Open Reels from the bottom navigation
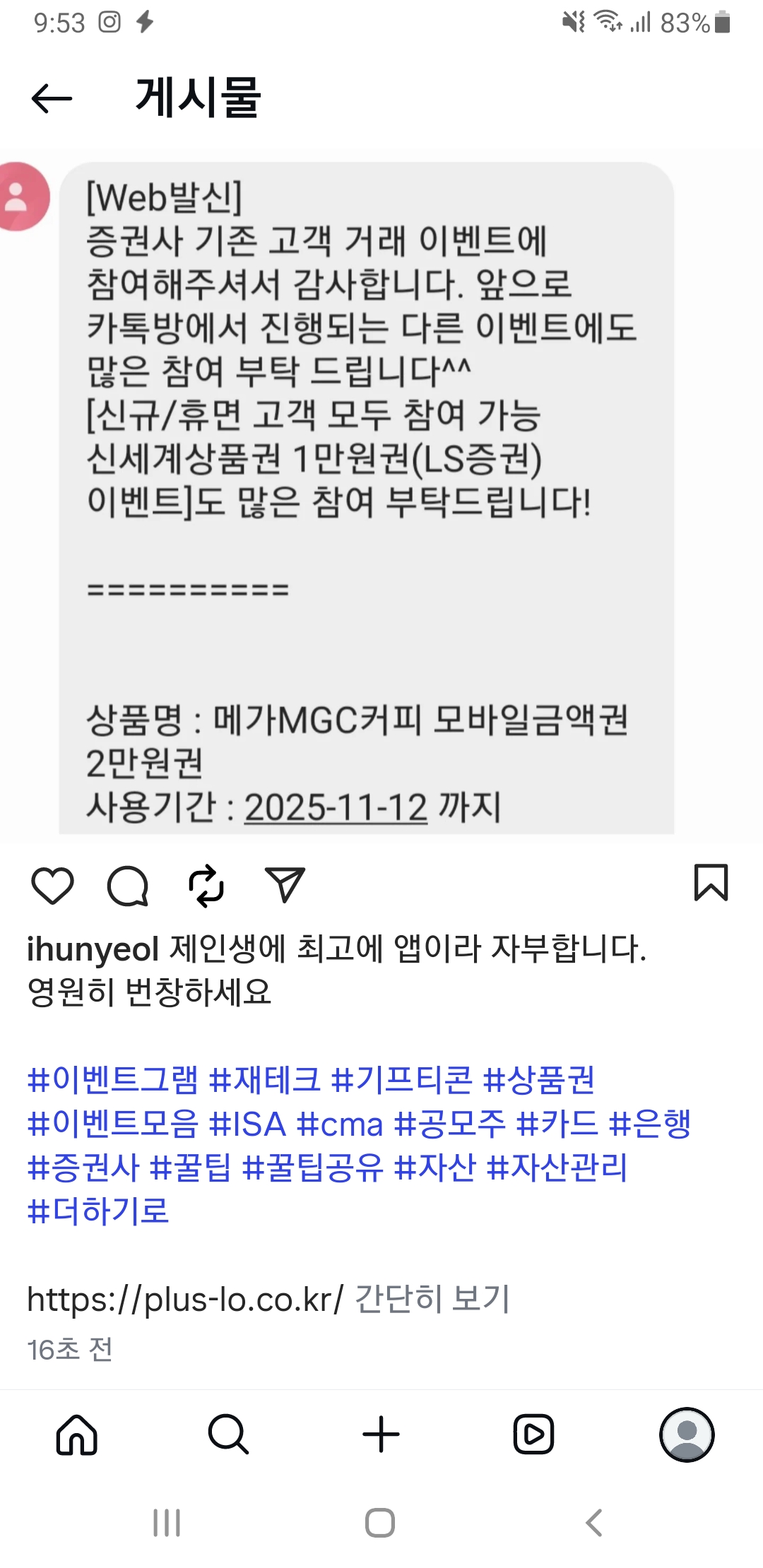Viewport: 763px width, 1568px height. point(532,1434)
